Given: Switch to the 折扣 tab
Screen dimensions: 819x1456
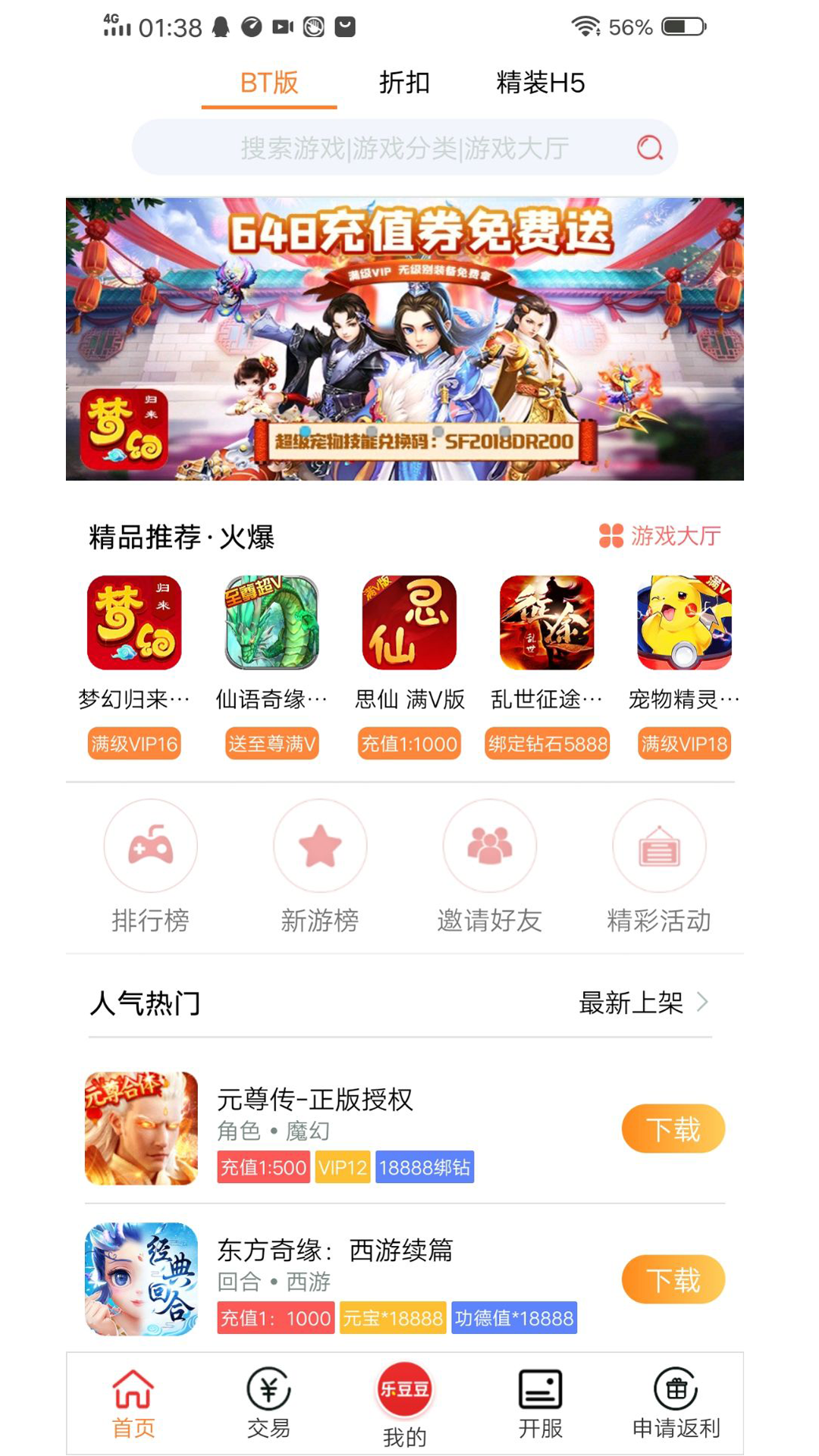Looking at the screenshot, I should point(404,84).
